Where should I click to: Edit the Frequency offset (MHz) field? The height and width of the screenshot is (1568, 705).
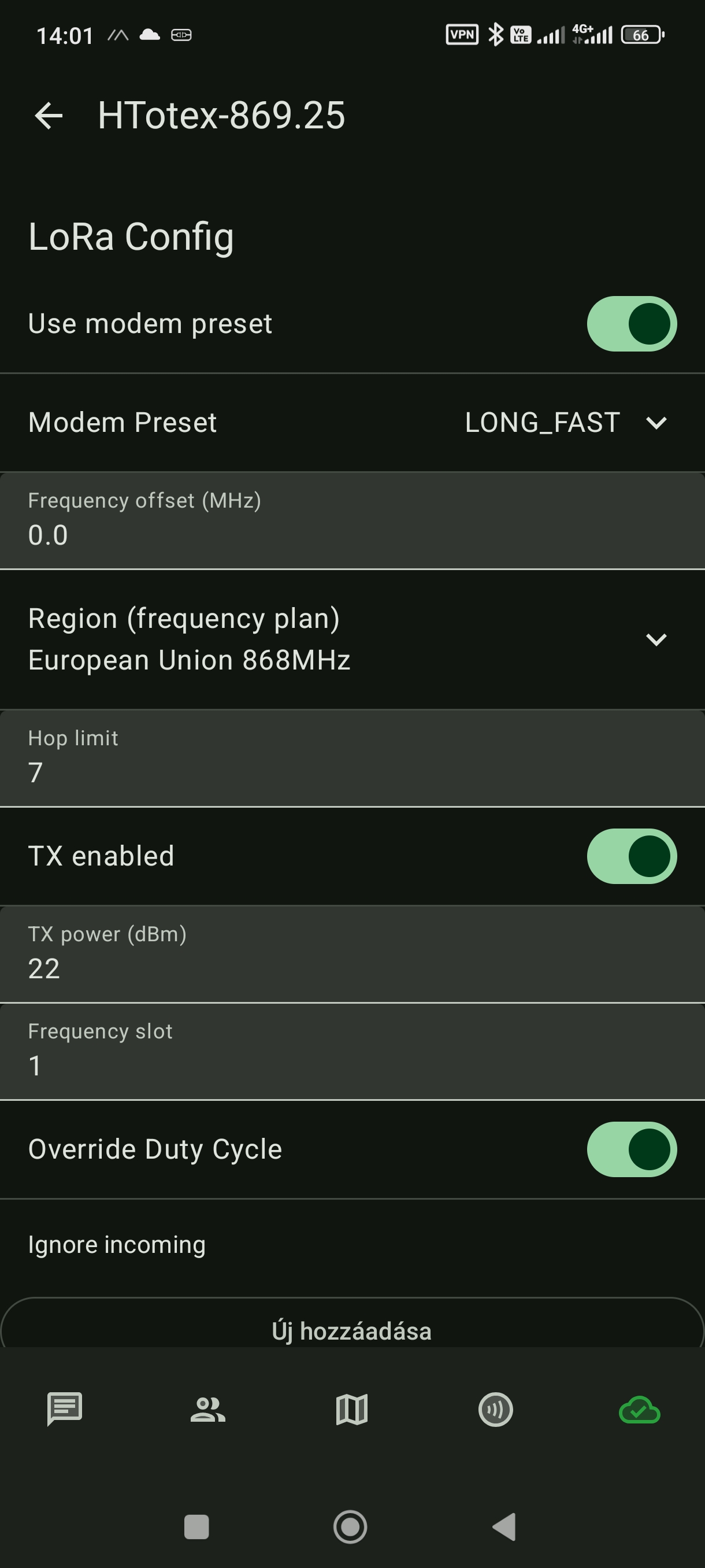coord(352,521)
